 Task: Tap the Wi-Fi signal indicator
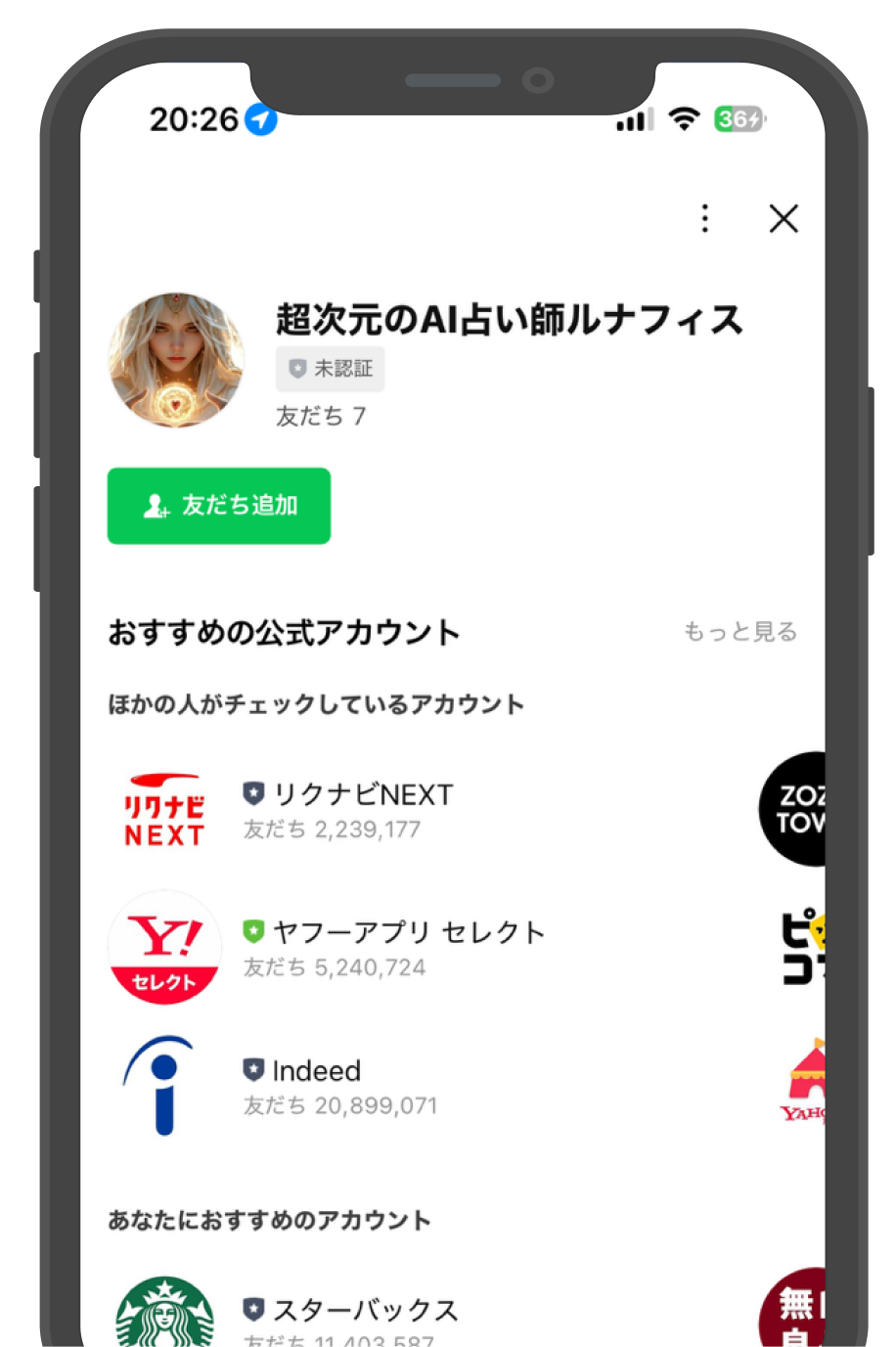coord(685,118)
